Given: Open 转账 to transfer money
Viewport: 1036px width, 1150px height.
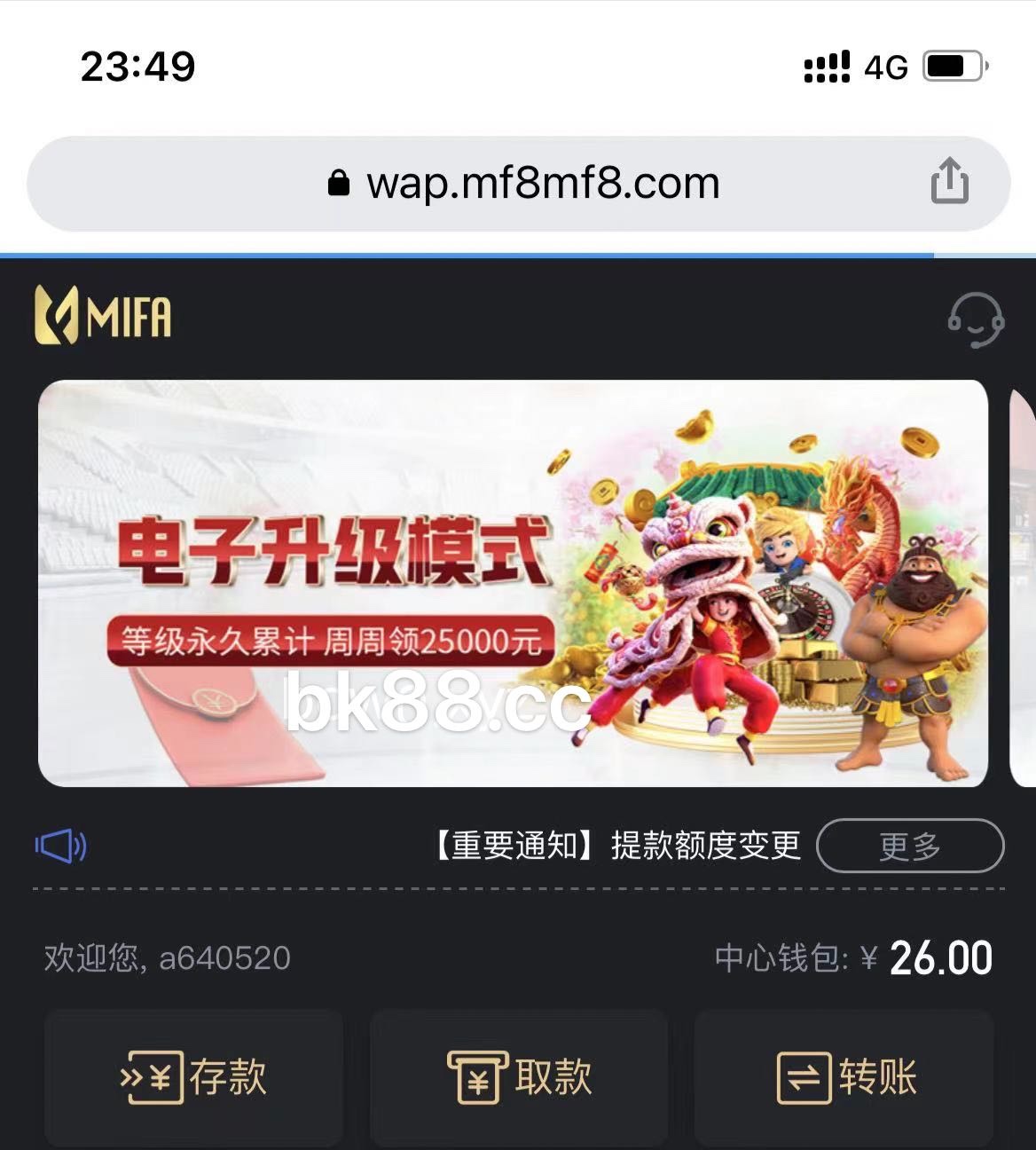Looking at the screenshot, I should [x=844, y=1077].
